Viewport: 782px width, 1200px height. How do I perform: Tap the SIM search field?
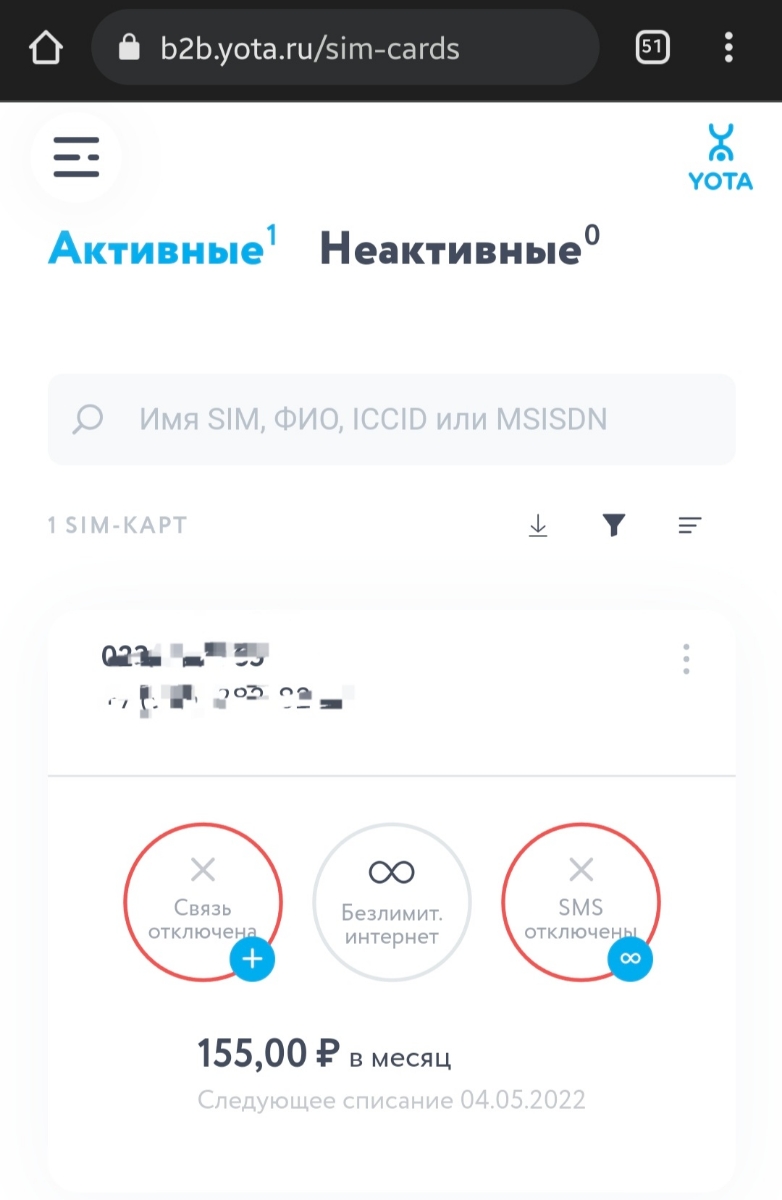pos(391,419)
